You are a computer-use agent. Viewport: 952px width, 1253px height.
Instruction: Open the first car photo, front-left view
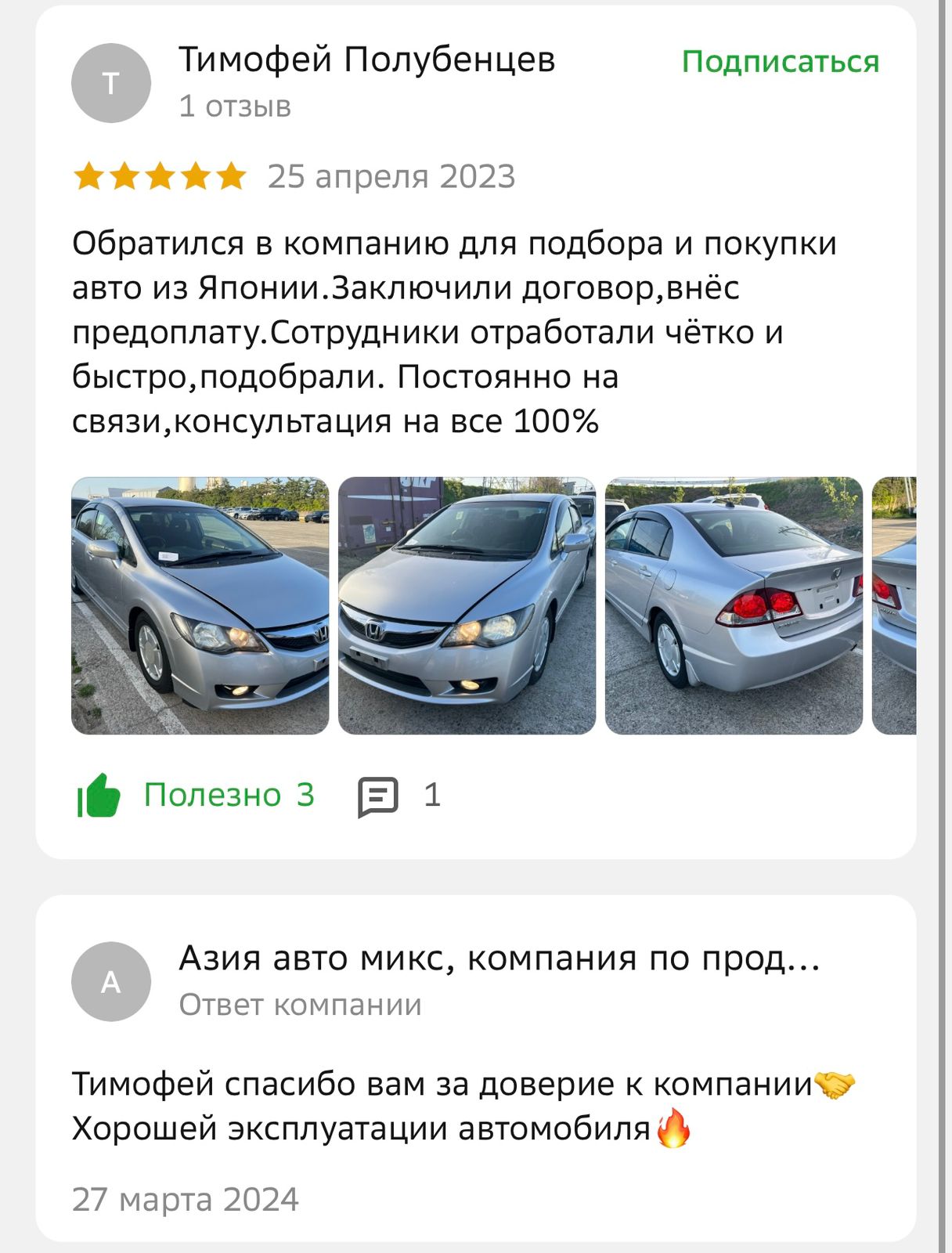coord(200,605)
